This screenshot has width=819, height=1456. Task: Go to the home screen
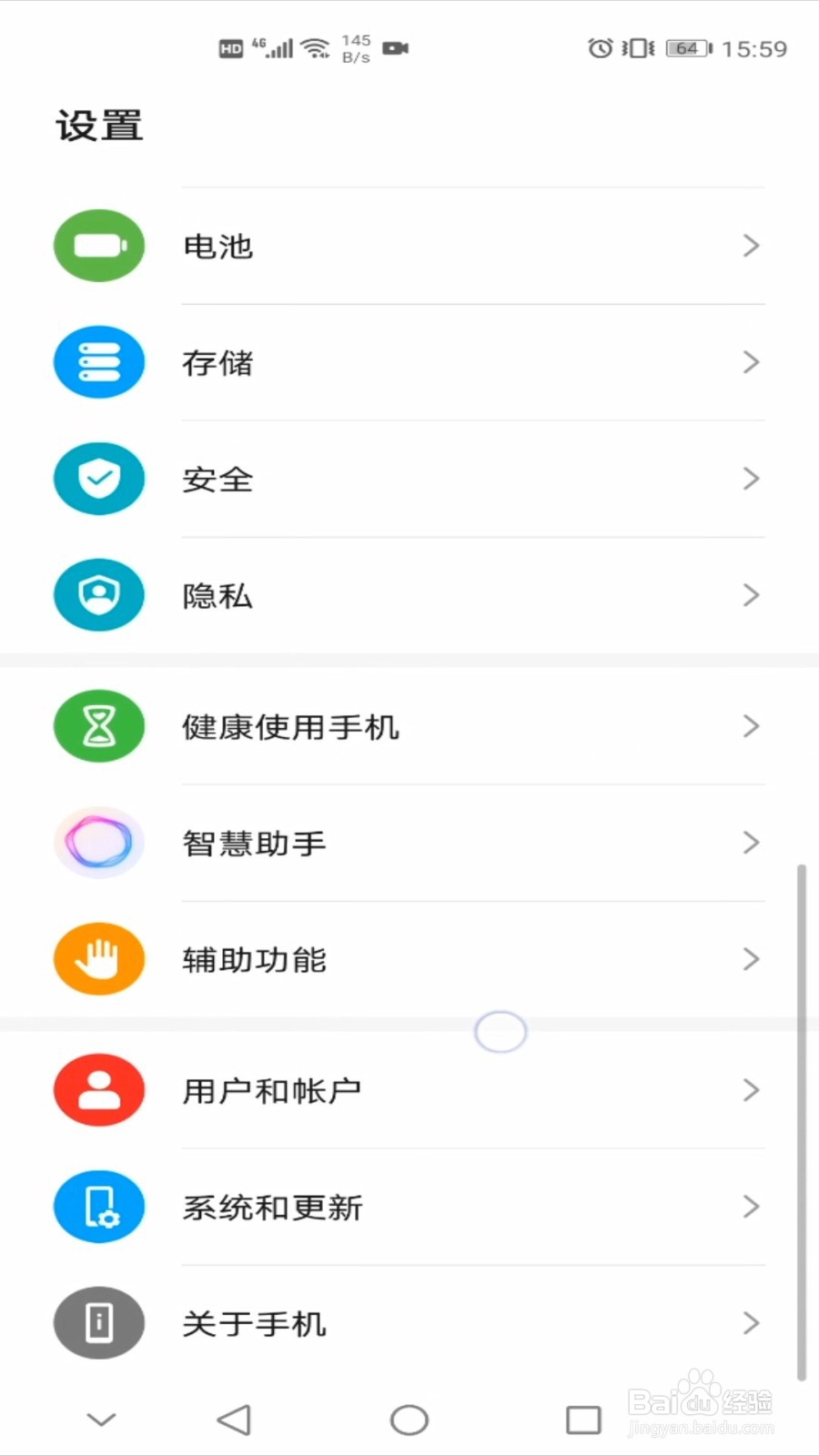tap(409, 1420)
